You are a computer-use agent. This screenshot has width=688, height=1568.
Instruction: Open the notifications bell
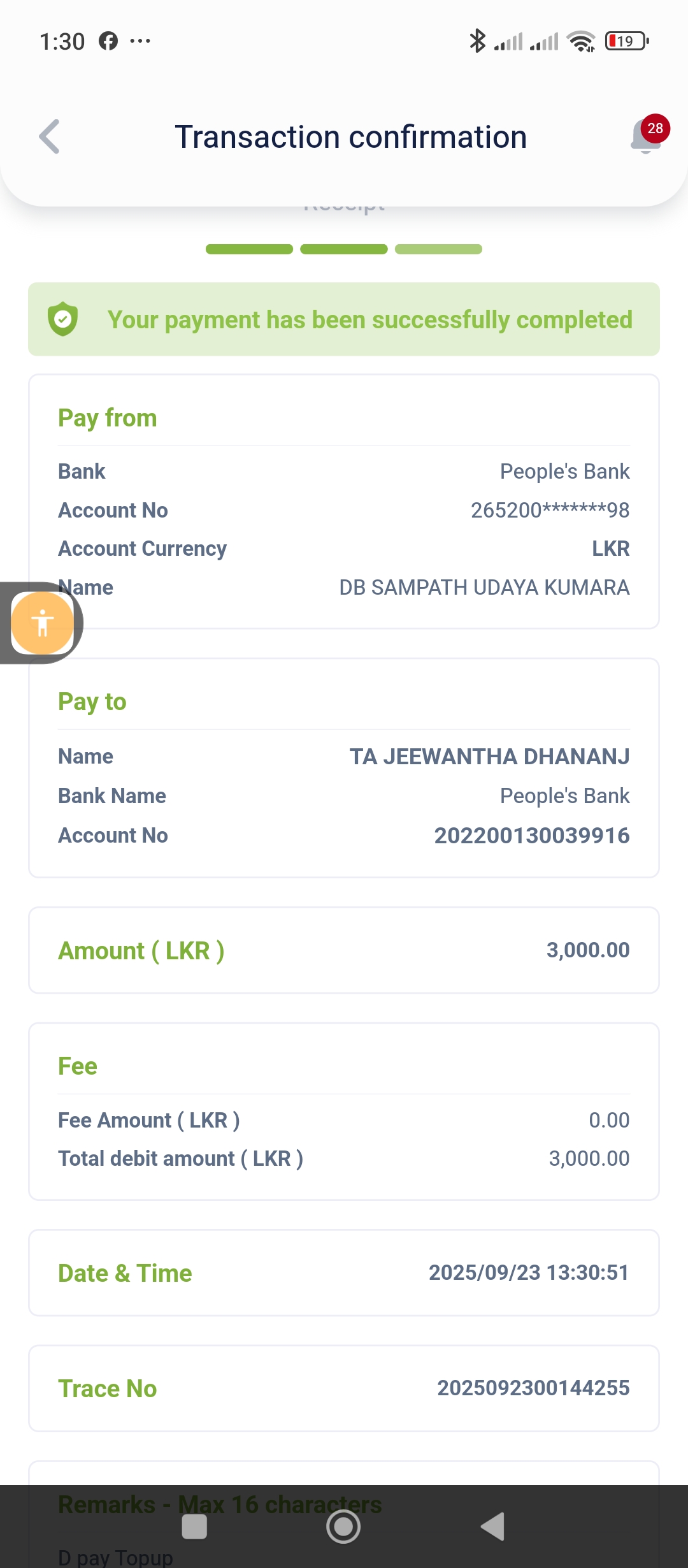(646, 137)
